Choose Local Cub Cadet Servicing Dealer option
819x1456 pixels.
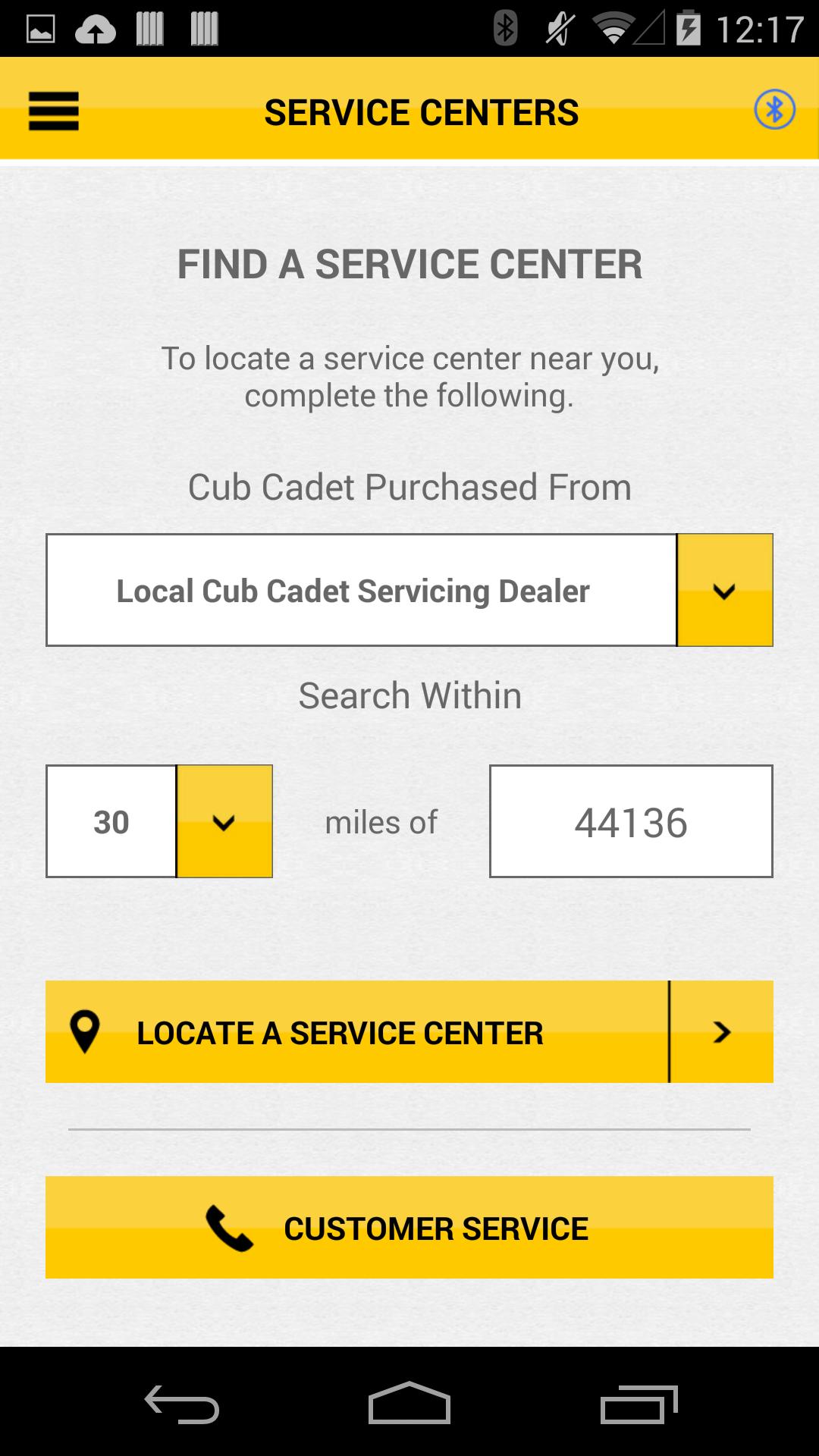pos(351,591)
